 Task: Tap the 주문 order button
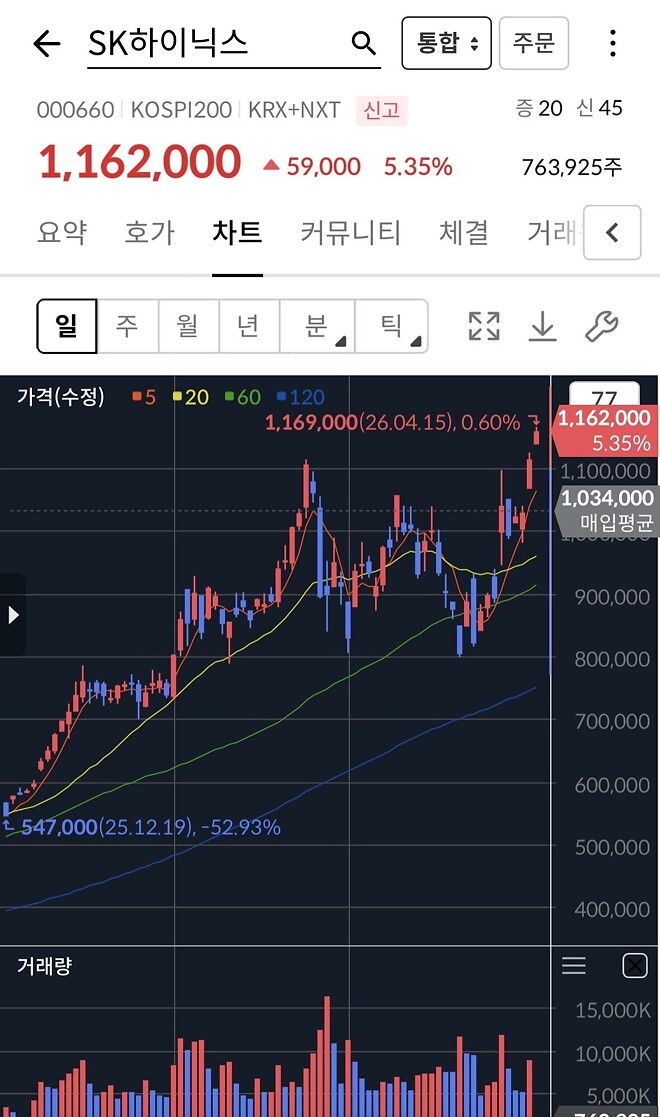pos(533,43)
